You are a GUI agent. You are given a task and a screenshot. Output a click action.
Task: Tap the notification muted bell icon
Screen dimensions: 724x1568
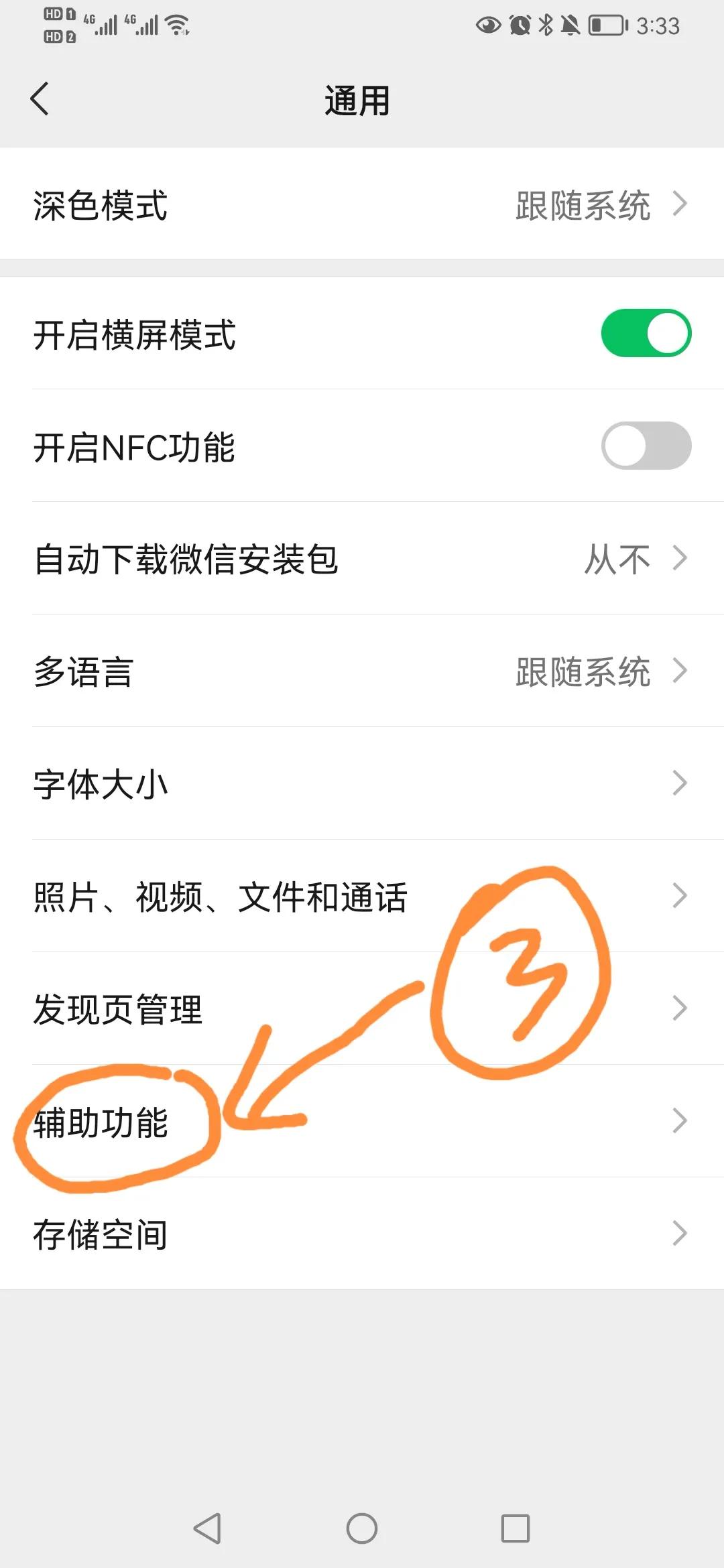pos(570,25)
